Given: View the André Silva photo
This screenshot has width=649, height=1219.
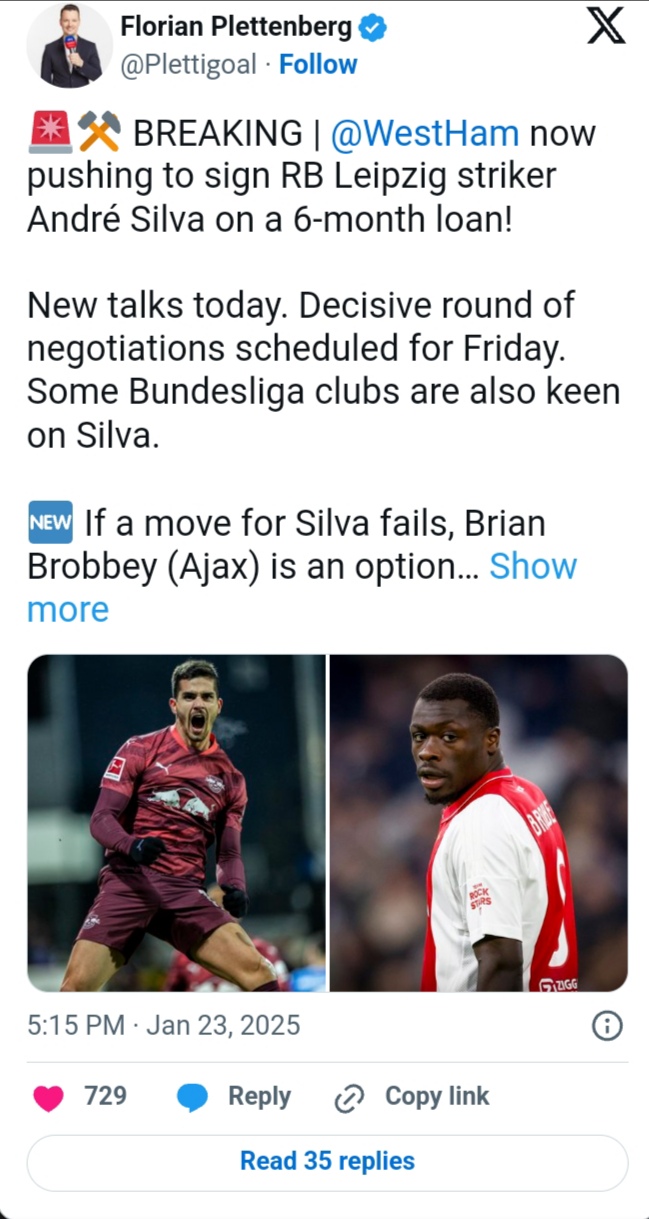Looking at the screenshot, I should click(176, 822).
